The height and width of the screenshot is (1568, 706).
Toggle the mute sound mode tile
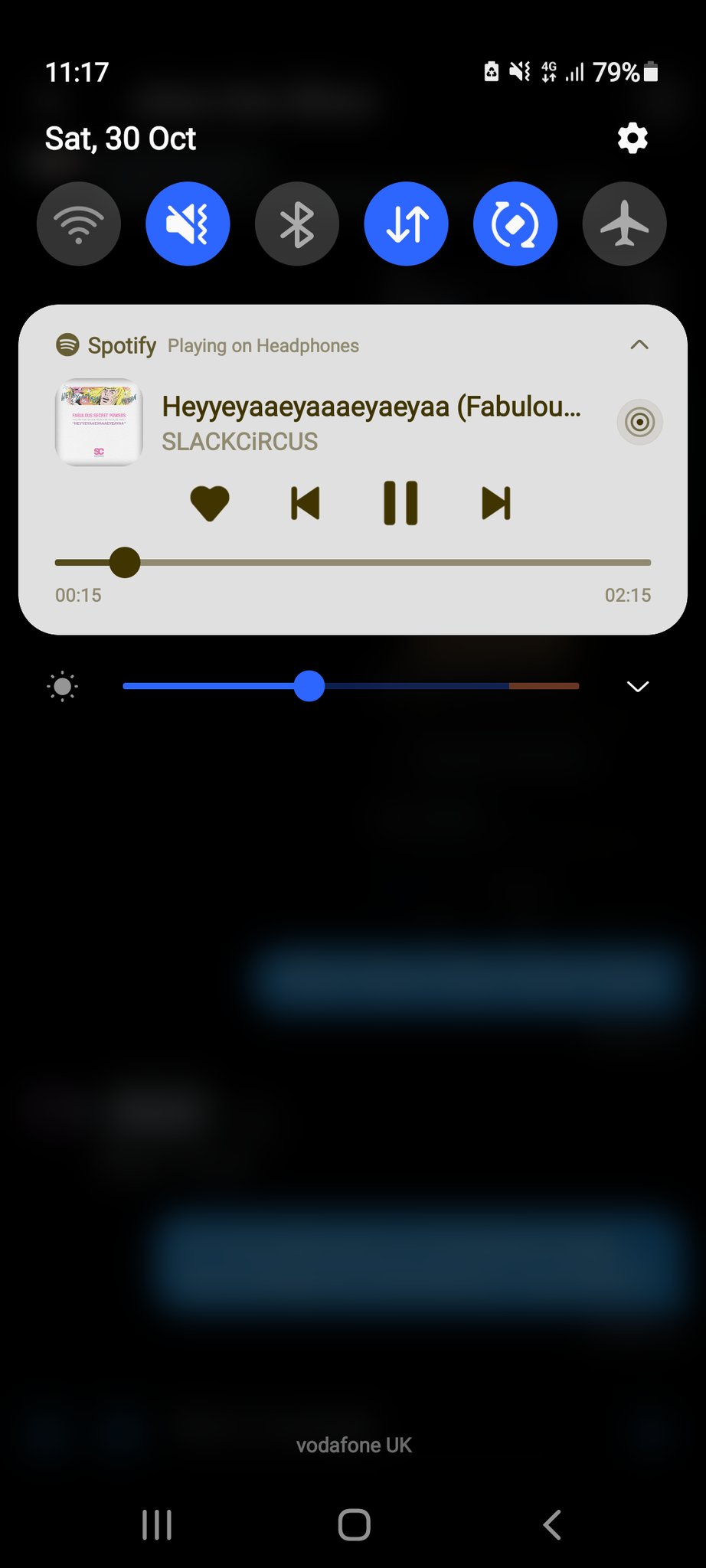[x=188, y=224]
